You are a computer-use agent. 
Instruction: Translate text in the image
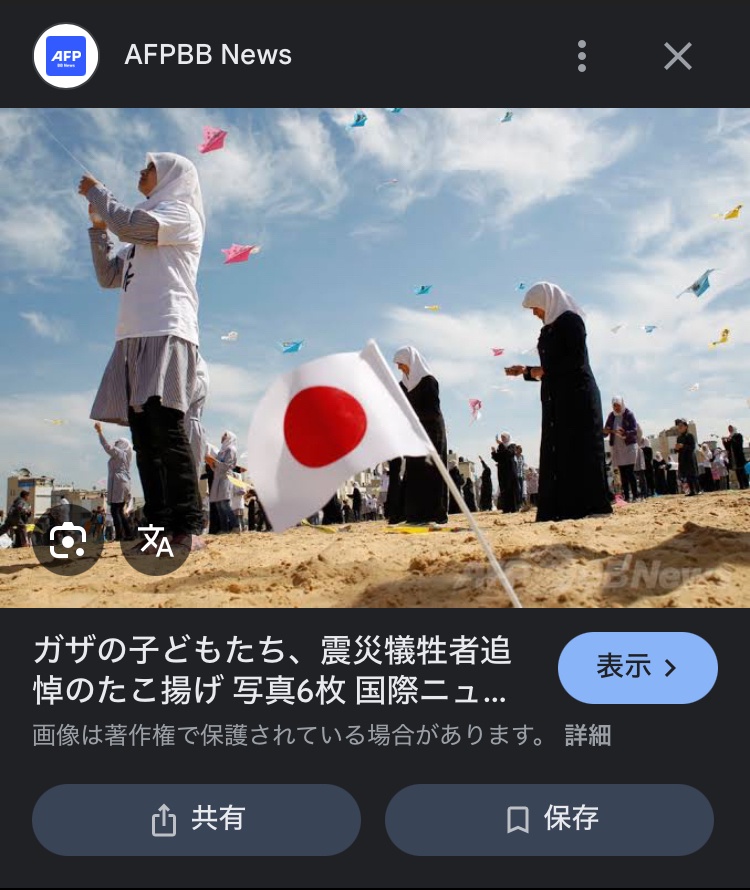click(156, 541)
